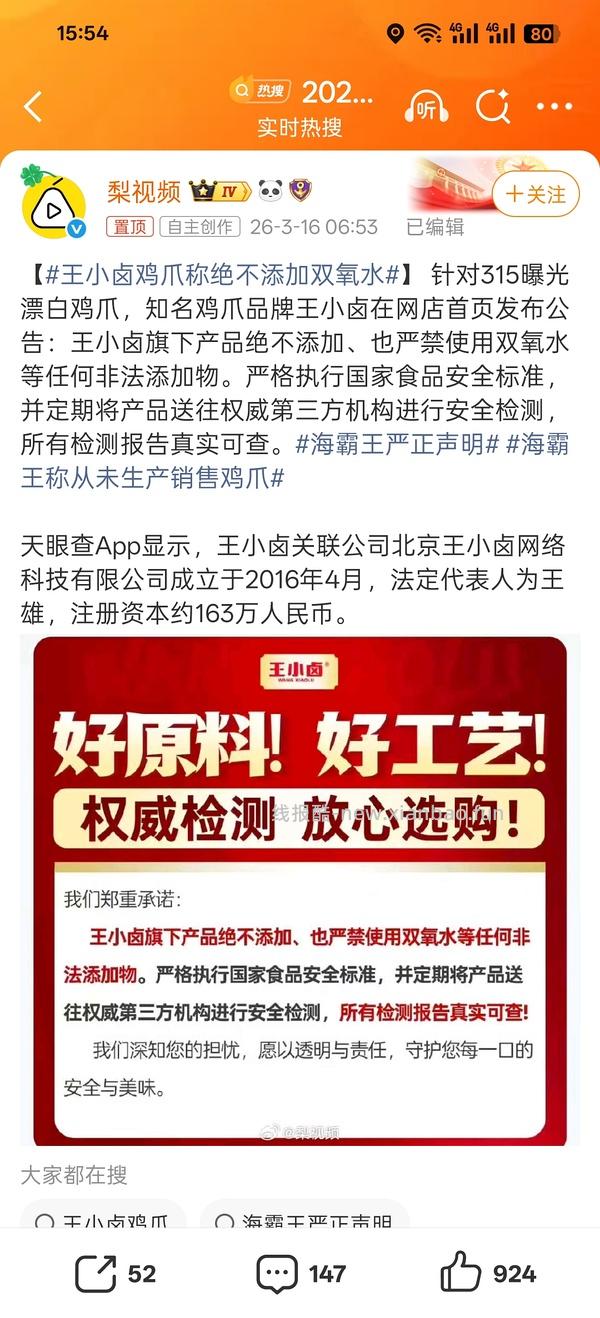Screen dimensions: 600x1318
Task: Open the search refresh icon in header
Action: point(492,107)
